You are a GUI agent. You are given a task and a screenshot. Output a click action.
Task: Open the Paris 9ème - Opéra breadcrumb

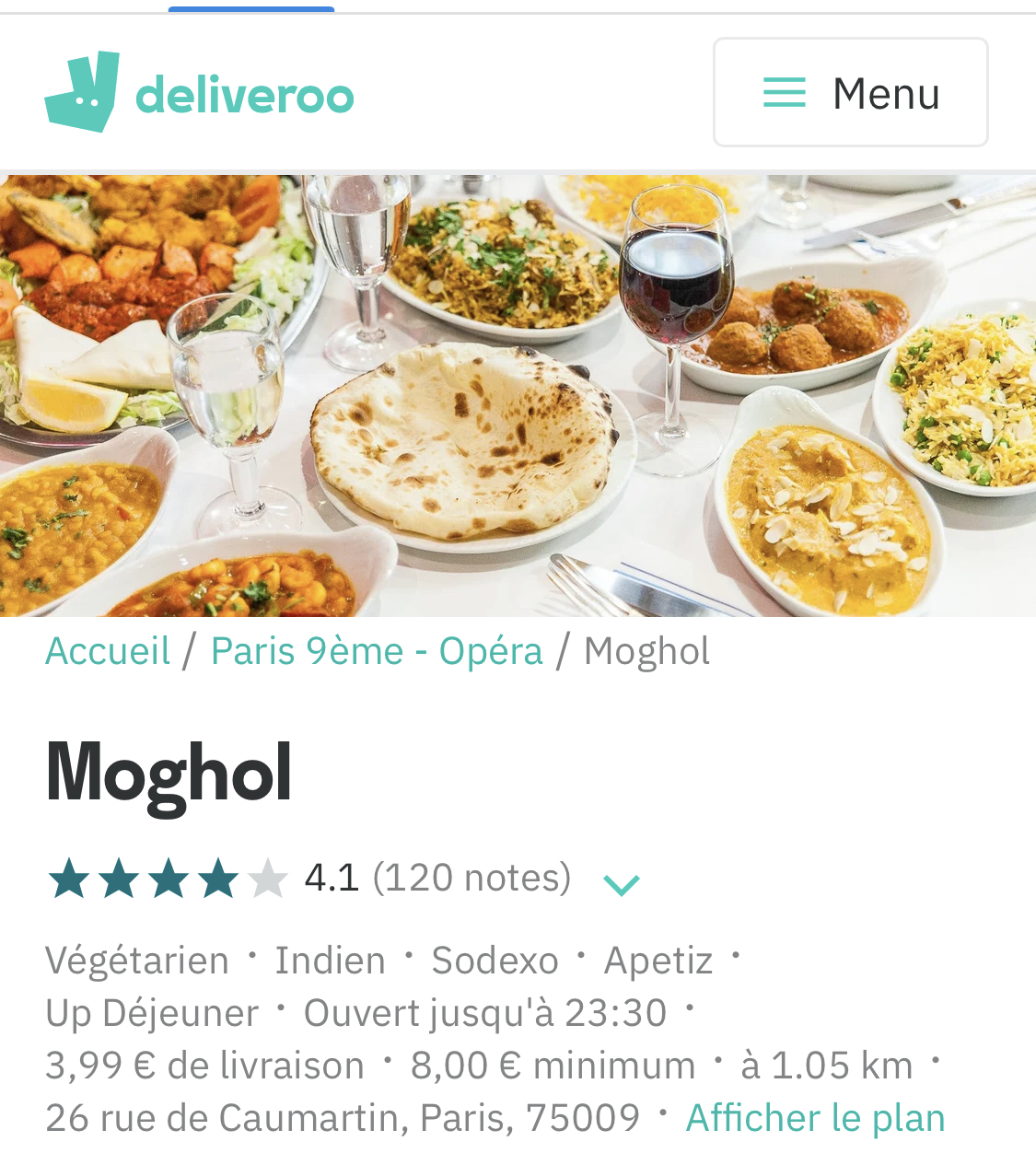pyautogui.click(x=377, y=651)
